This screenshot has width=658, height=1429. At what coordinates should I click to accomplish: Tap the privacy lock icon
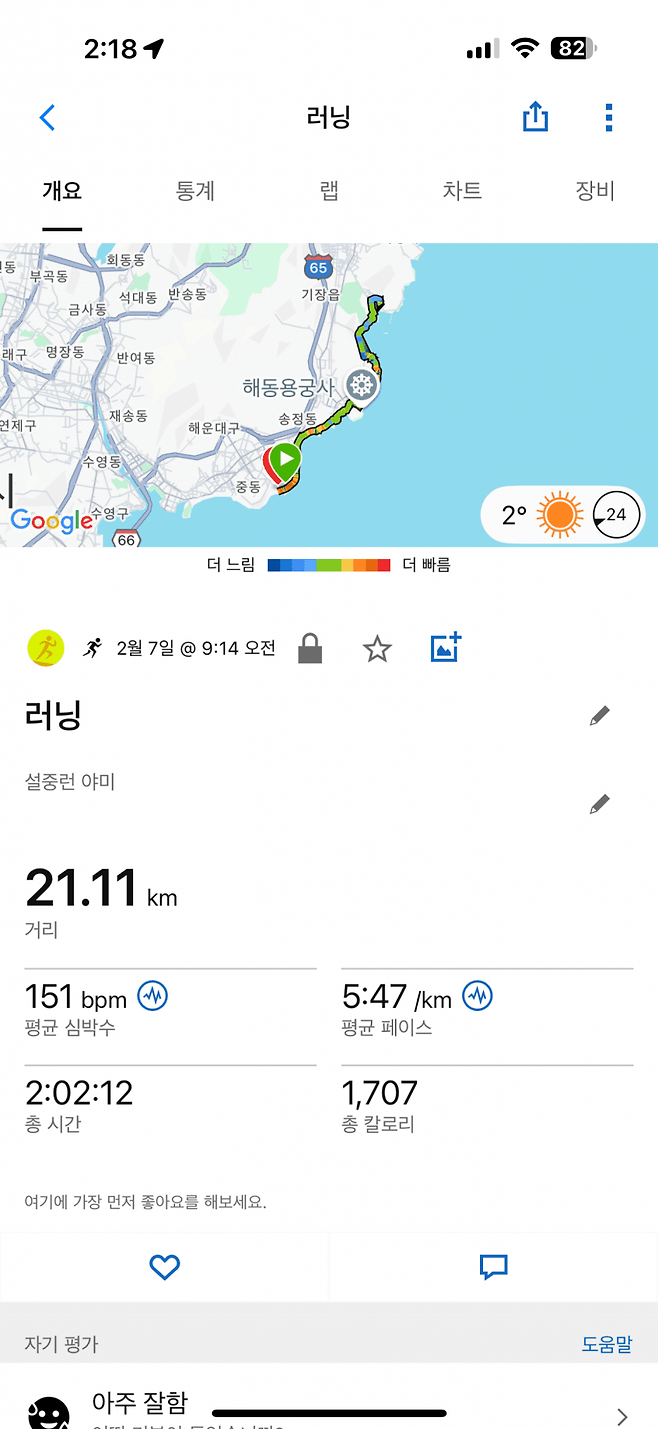(310, 649)
